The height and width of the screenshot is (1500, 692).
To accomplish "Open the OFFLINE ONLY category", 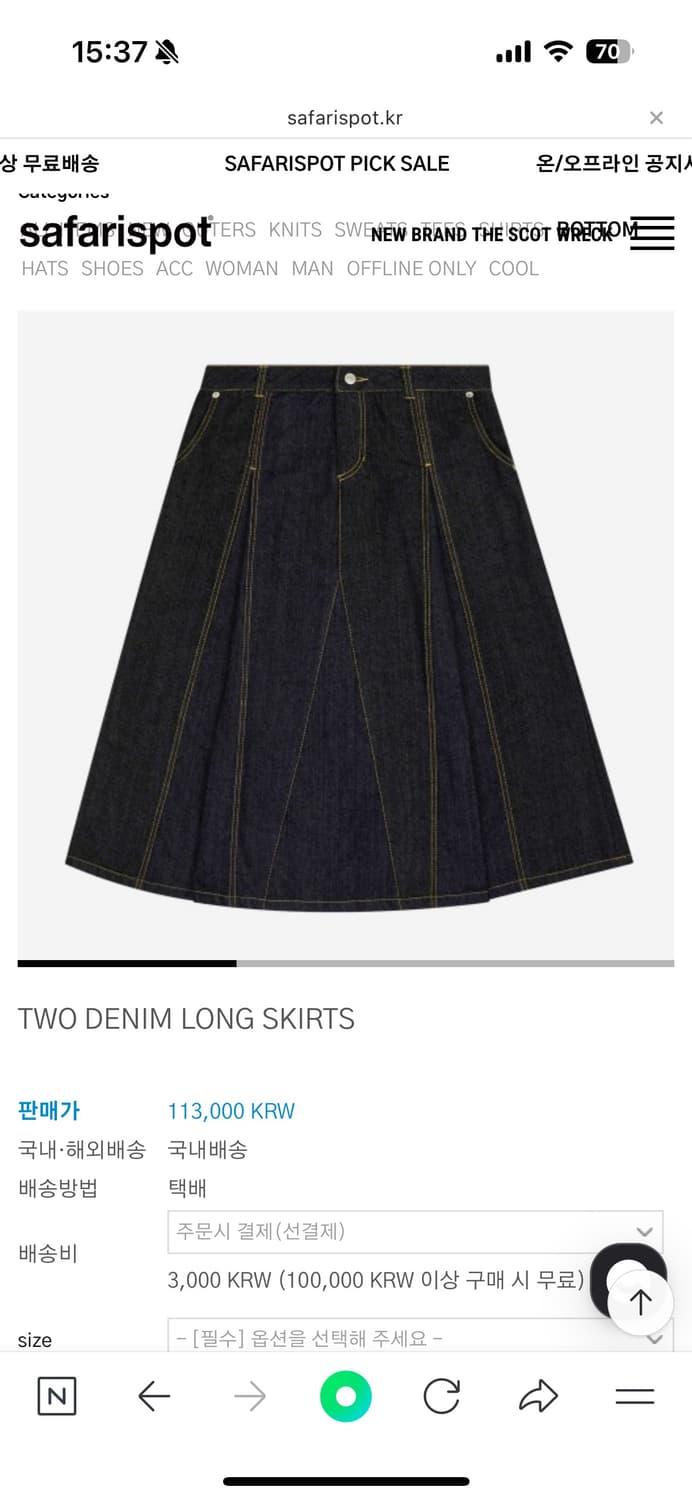I will (x=411, y=268).
